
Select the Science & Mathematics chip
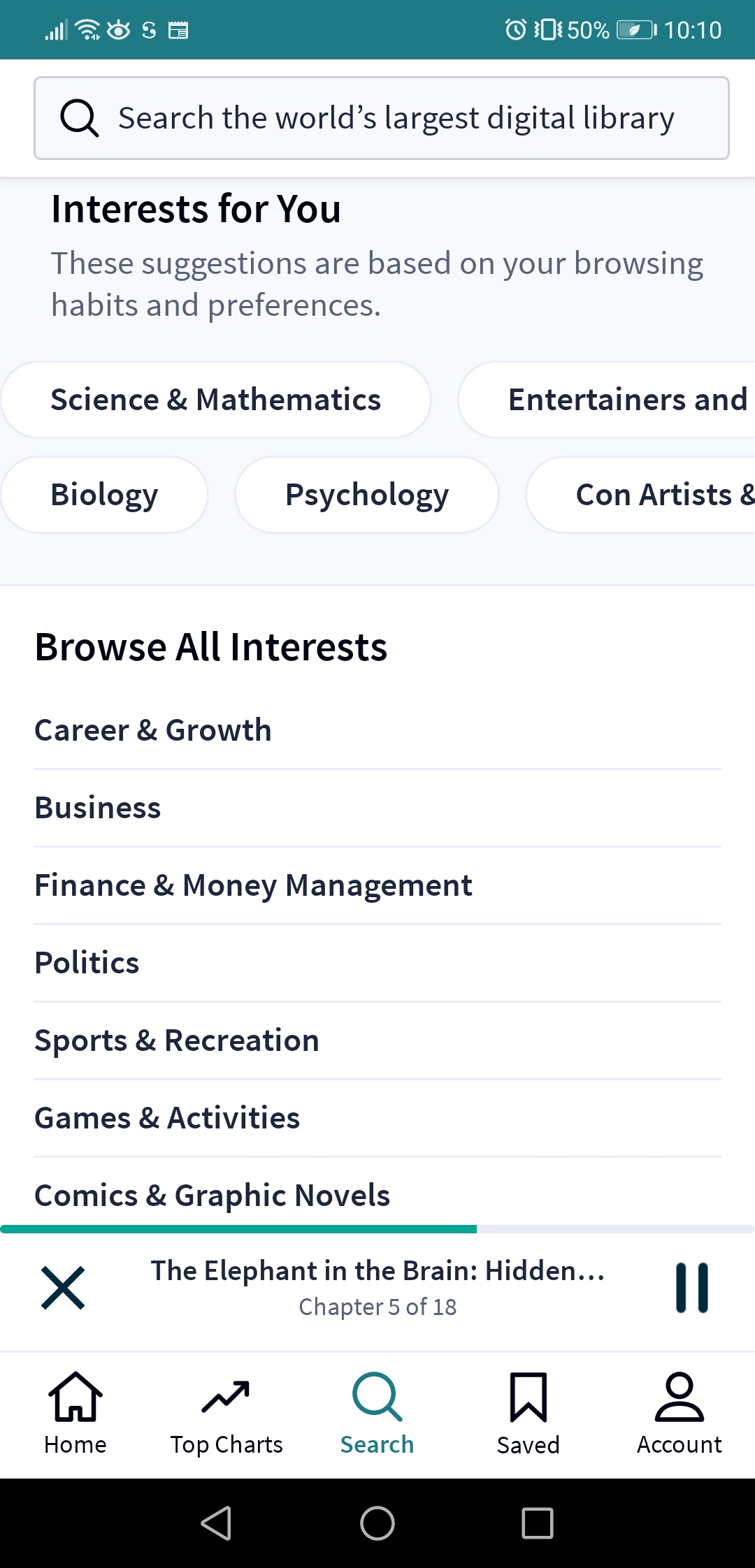215,400
